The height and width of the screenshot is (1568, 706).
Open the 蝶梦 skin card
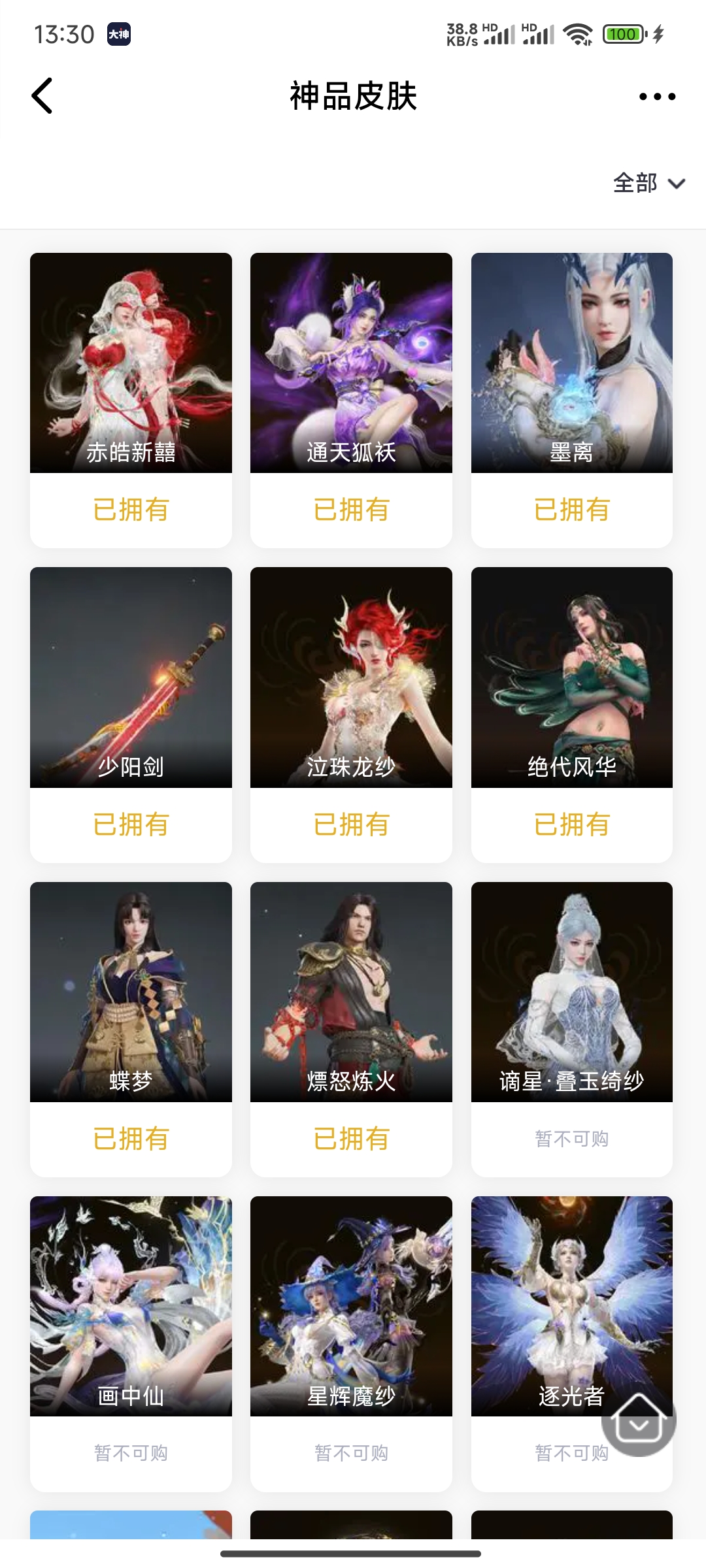(131, 992)
